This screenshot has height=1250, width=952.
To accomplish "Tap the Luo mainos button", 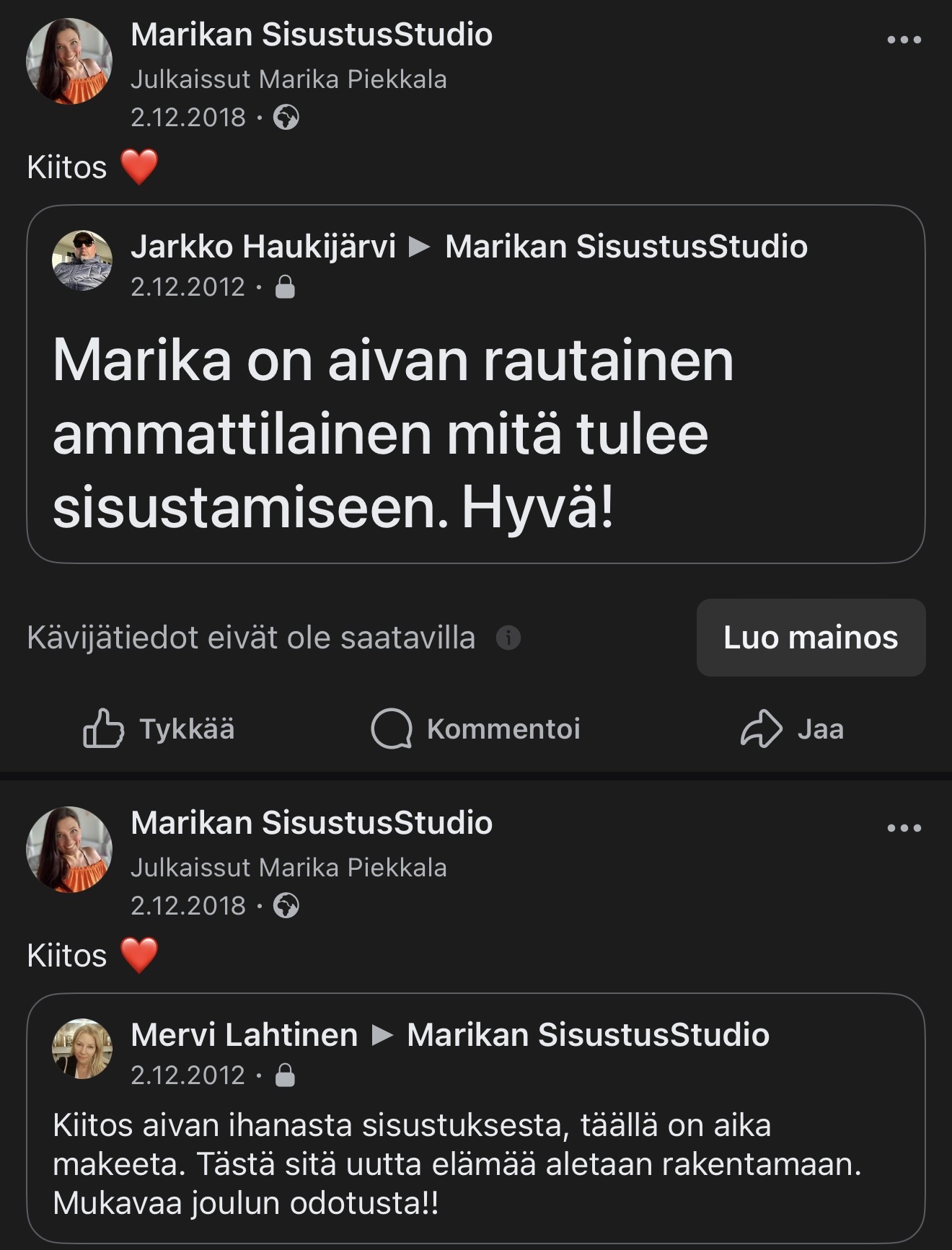I will 811,638.
